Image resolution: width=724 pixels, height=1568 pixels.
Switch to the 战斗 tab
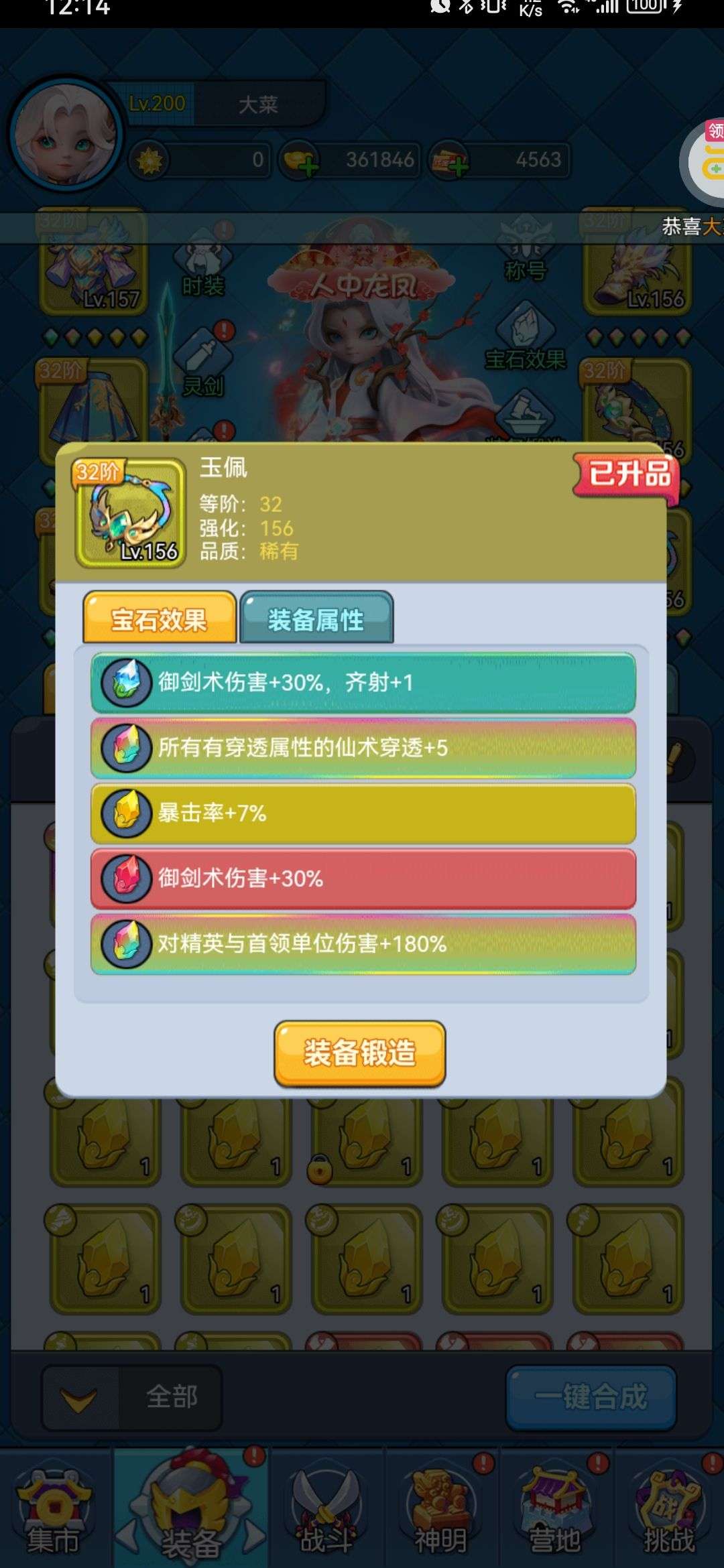(326, 1511)
